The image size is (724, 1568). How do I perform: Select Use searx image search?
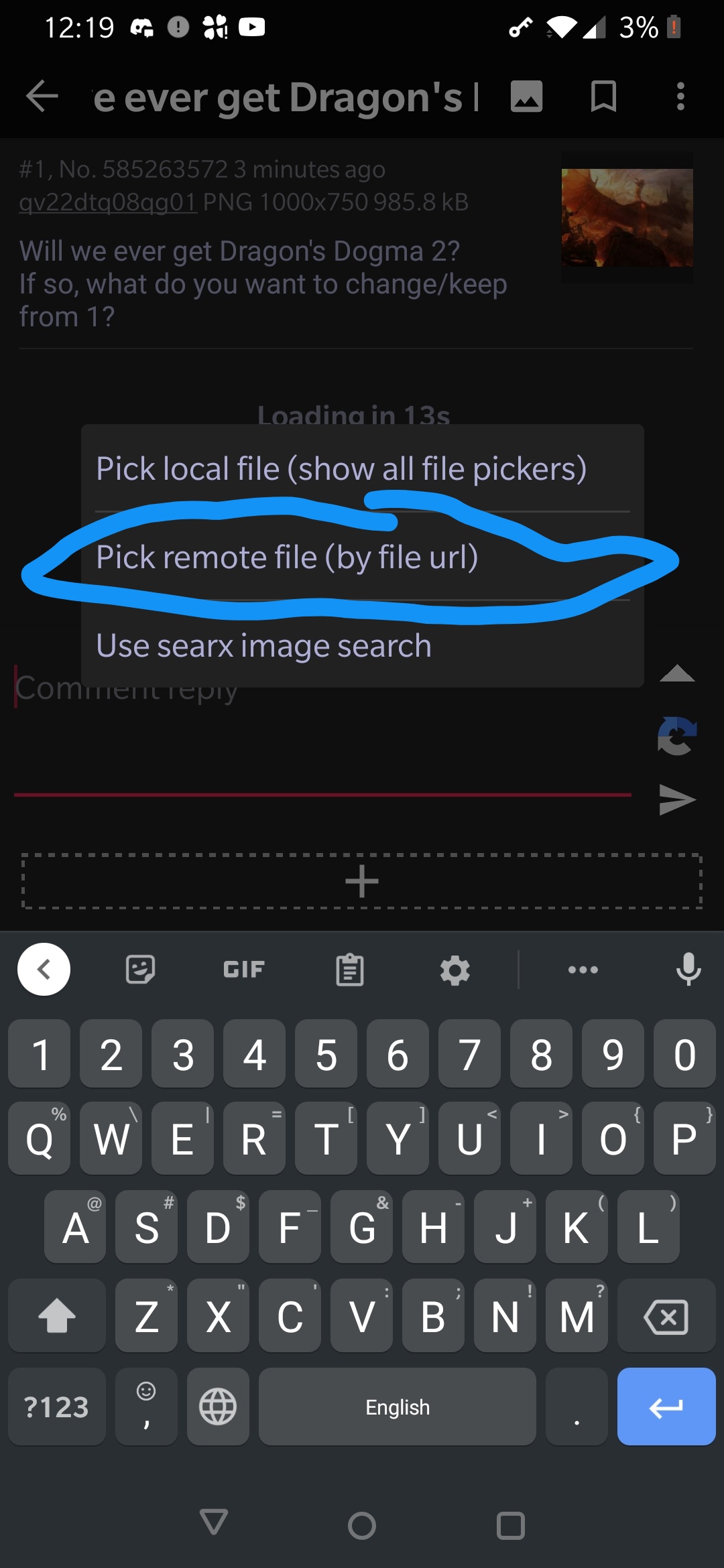[362, 645]
